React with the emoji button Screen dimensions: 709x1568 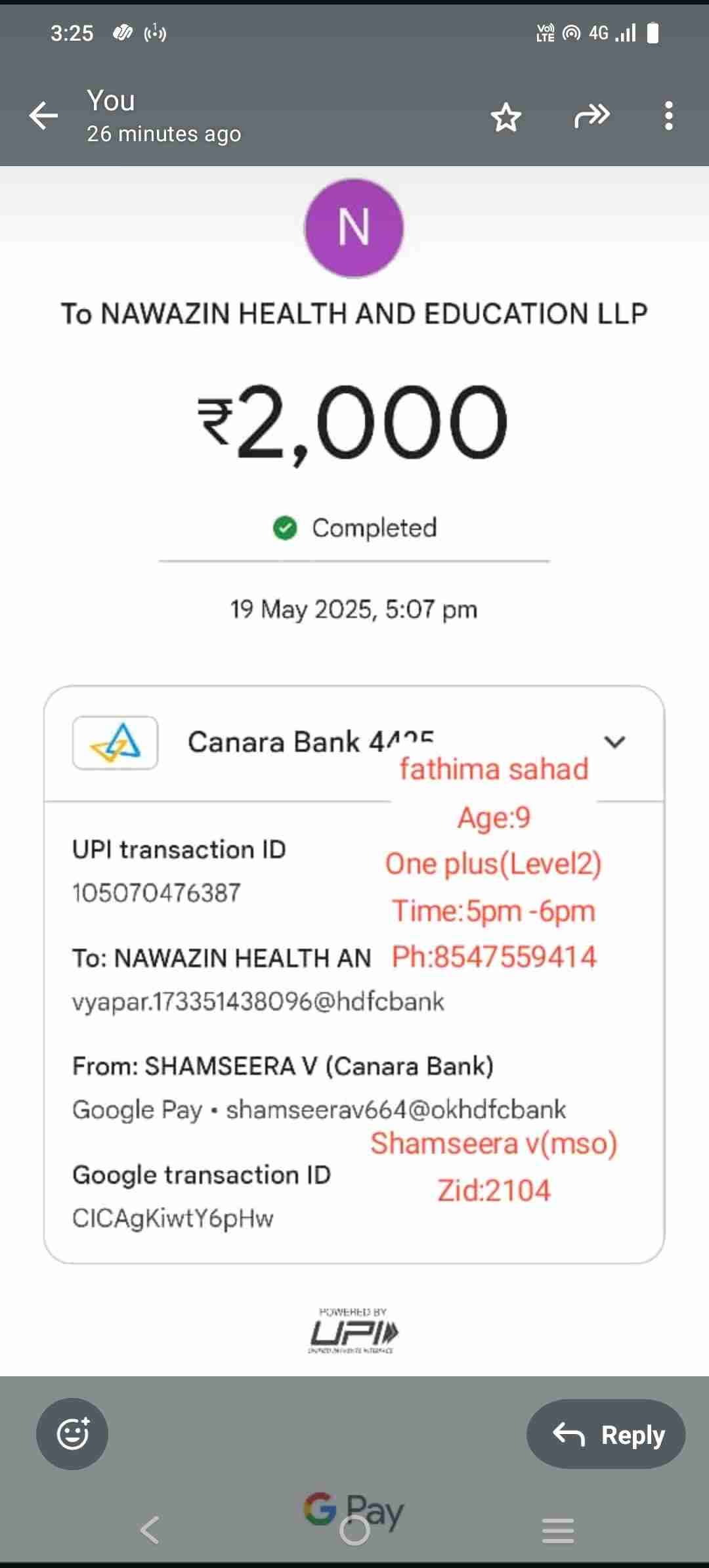click(x=72, y=1433)
